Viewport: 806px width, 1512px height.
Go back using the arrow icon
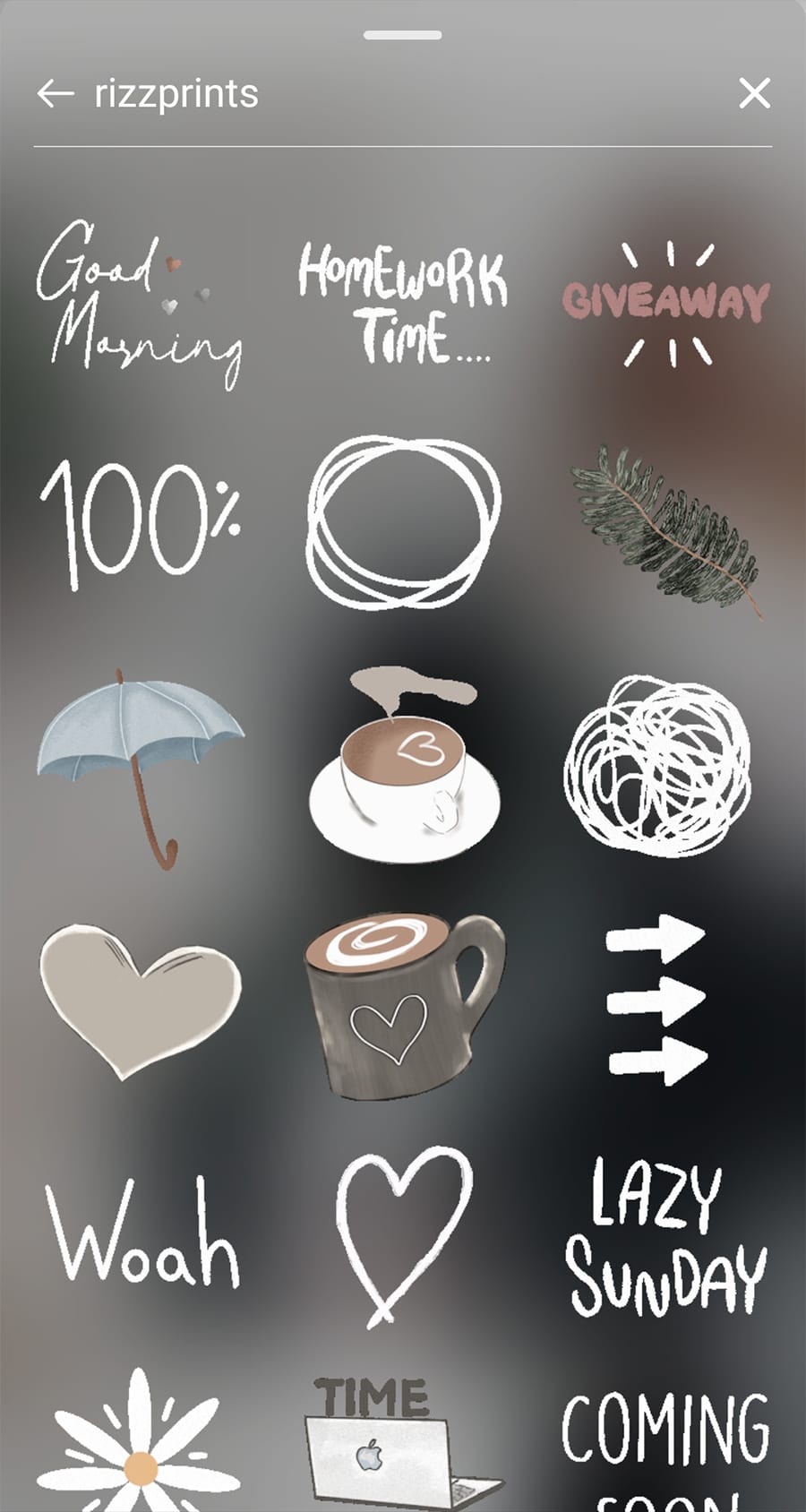pos(56,93)
